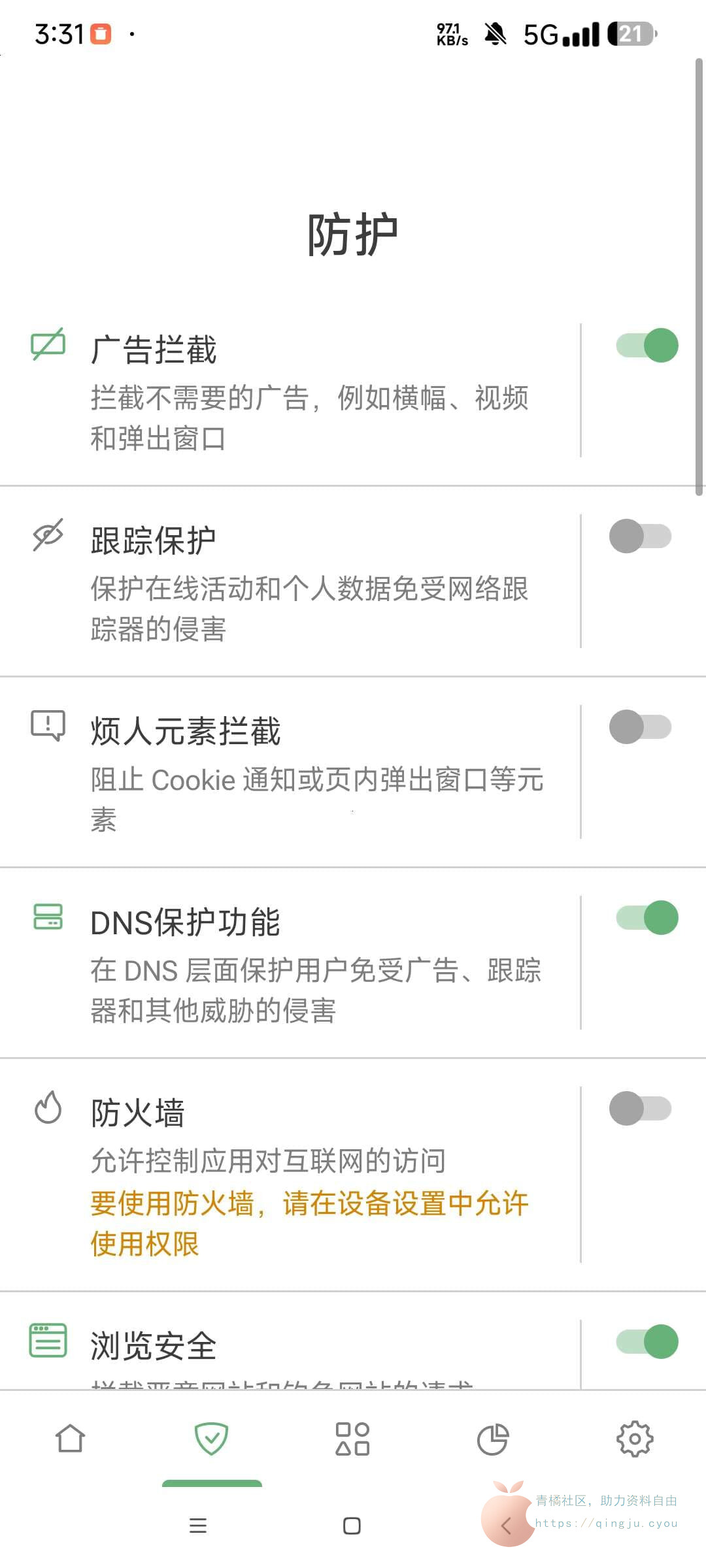
Task: Disable the 广告拦截 switch
Action: tap(647, 346)
